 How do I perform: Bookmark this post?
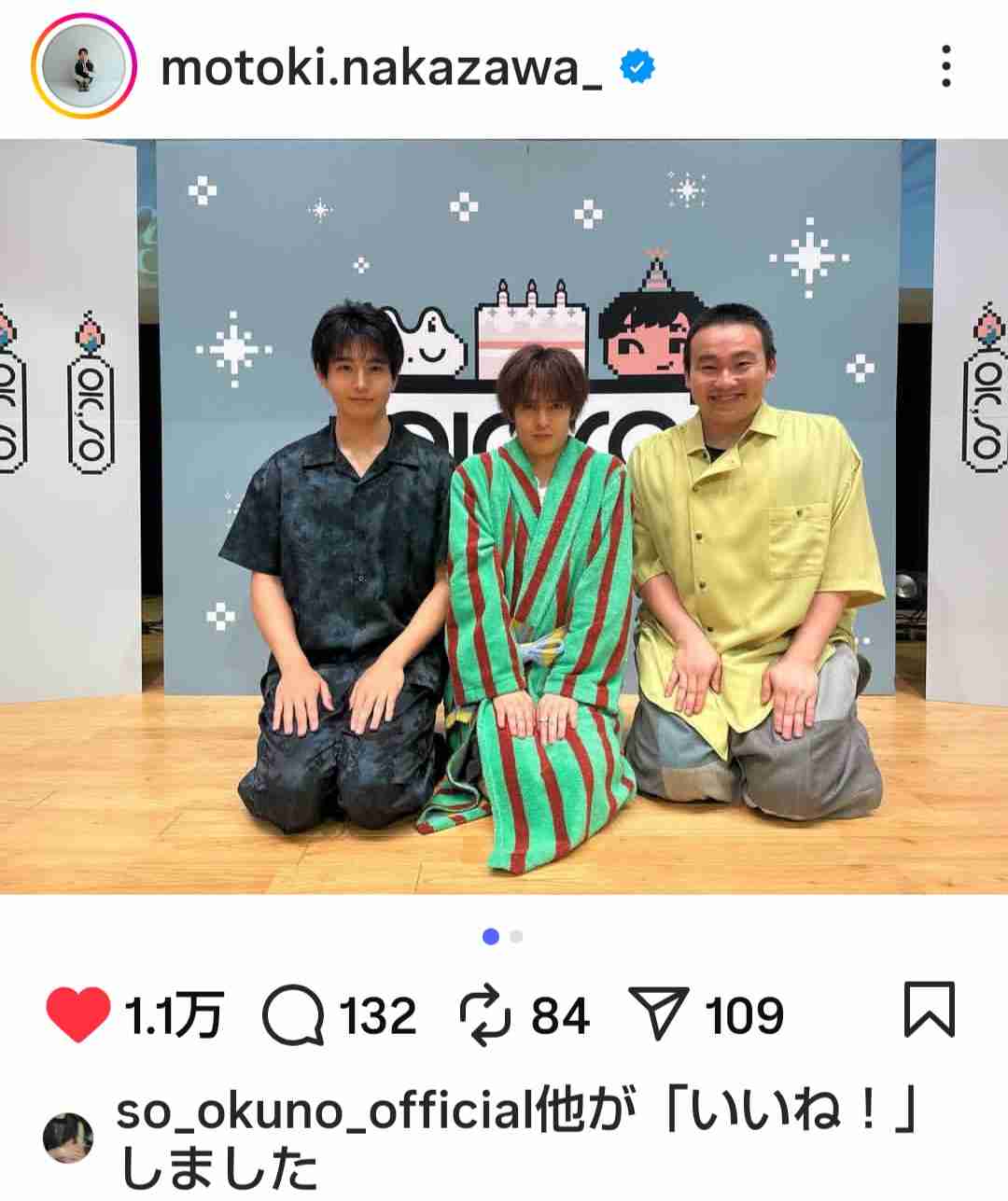[930, 1011]
